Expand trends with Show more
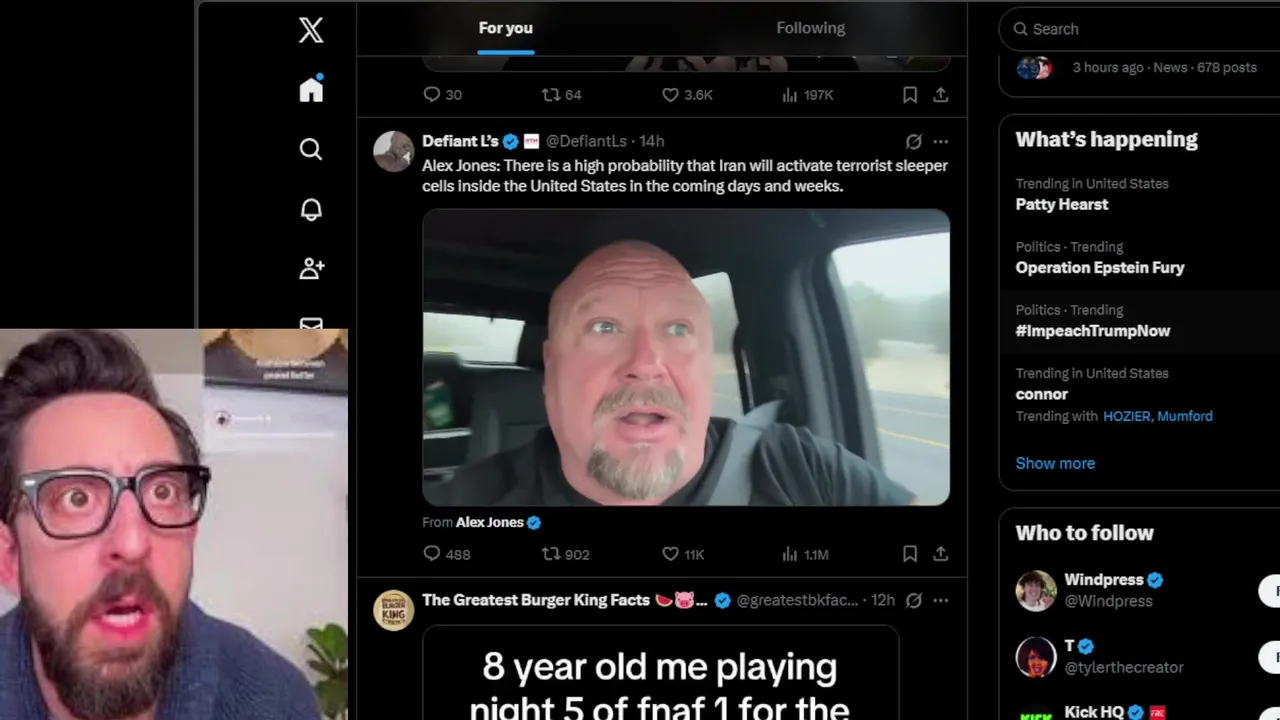This screenshot has height=720, width=1280. tap(1055, 463)
